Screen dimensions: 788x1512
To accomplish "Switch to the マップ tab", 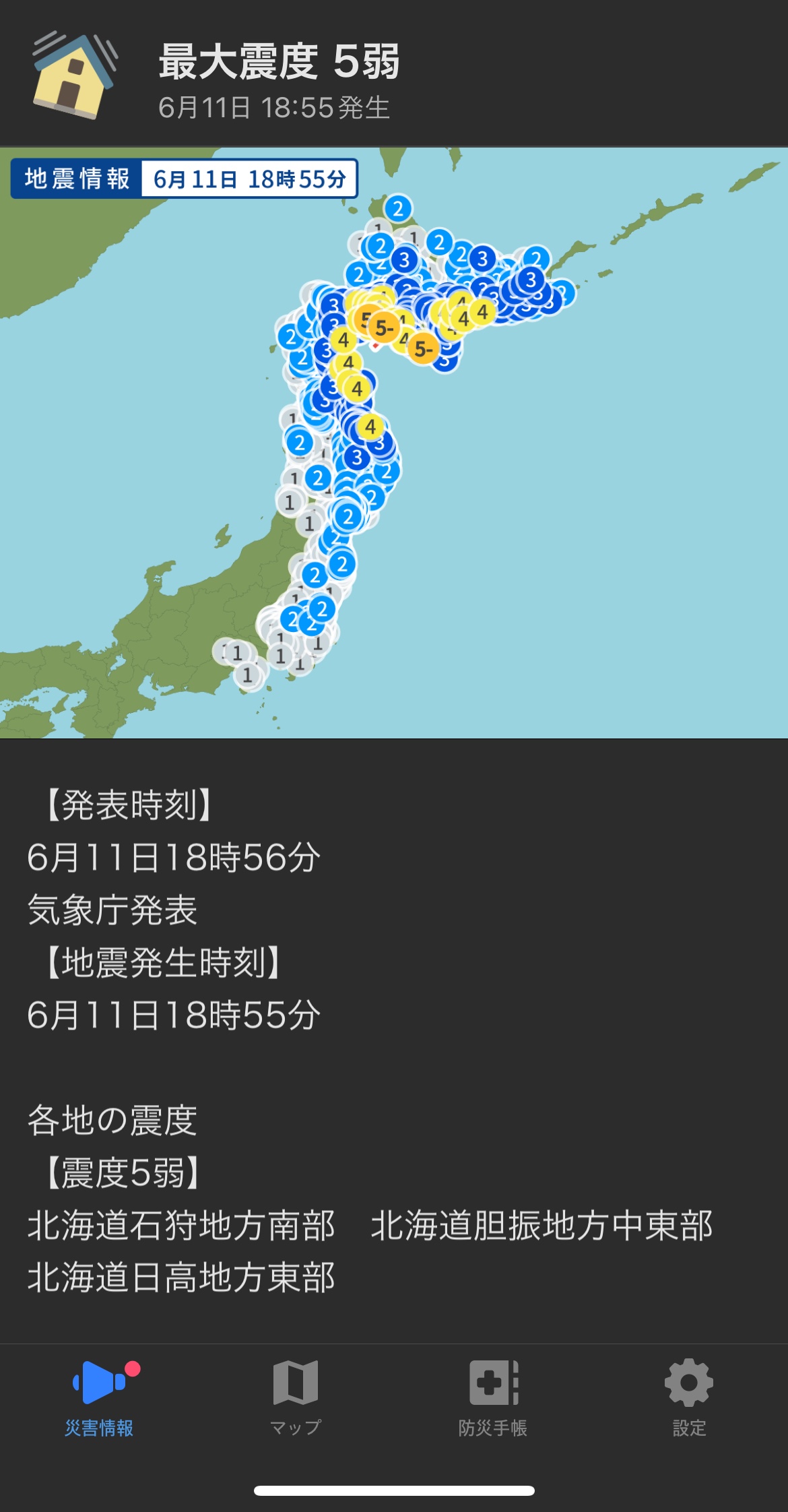I will tap(296, 1399).
